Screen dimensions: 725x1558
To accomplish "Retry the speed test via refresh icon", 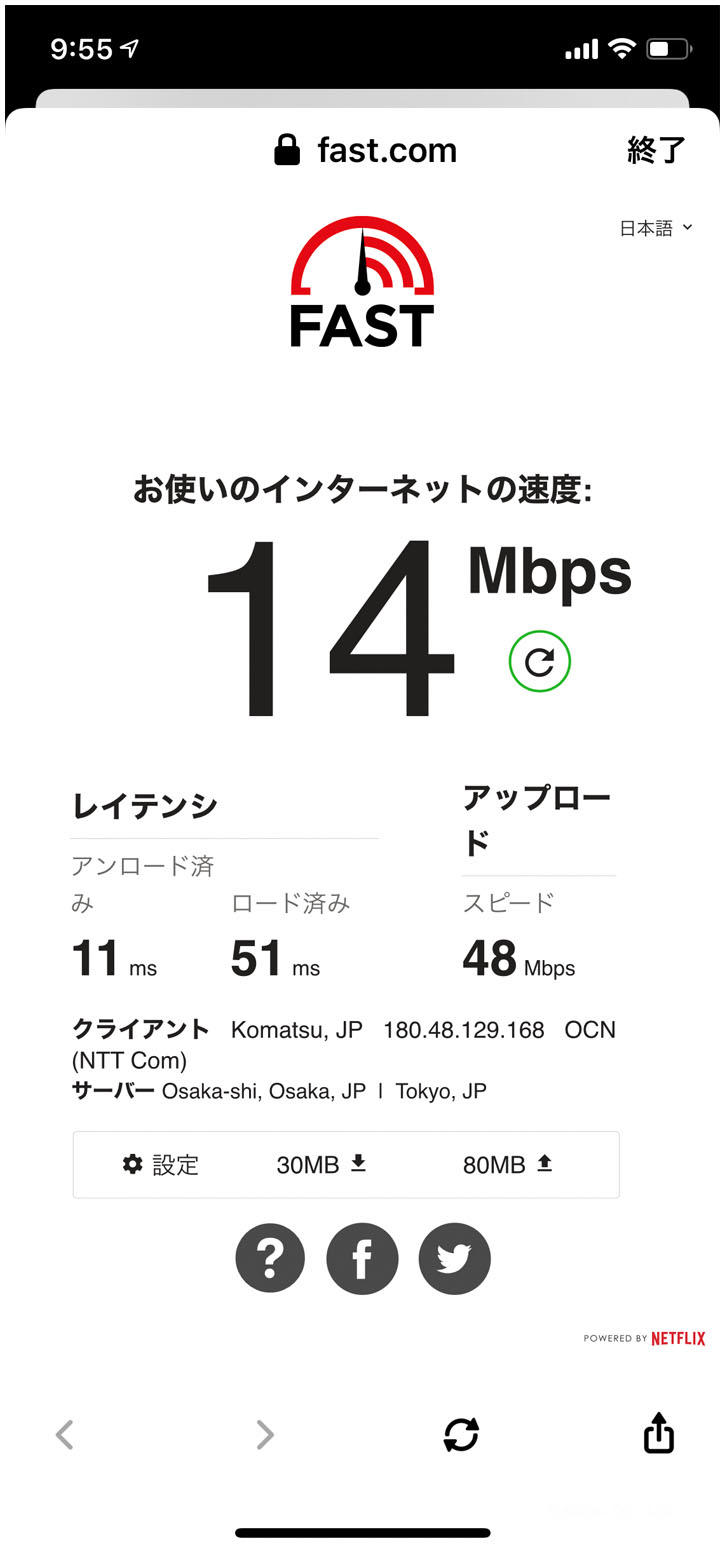I will (x=540, y=660).
